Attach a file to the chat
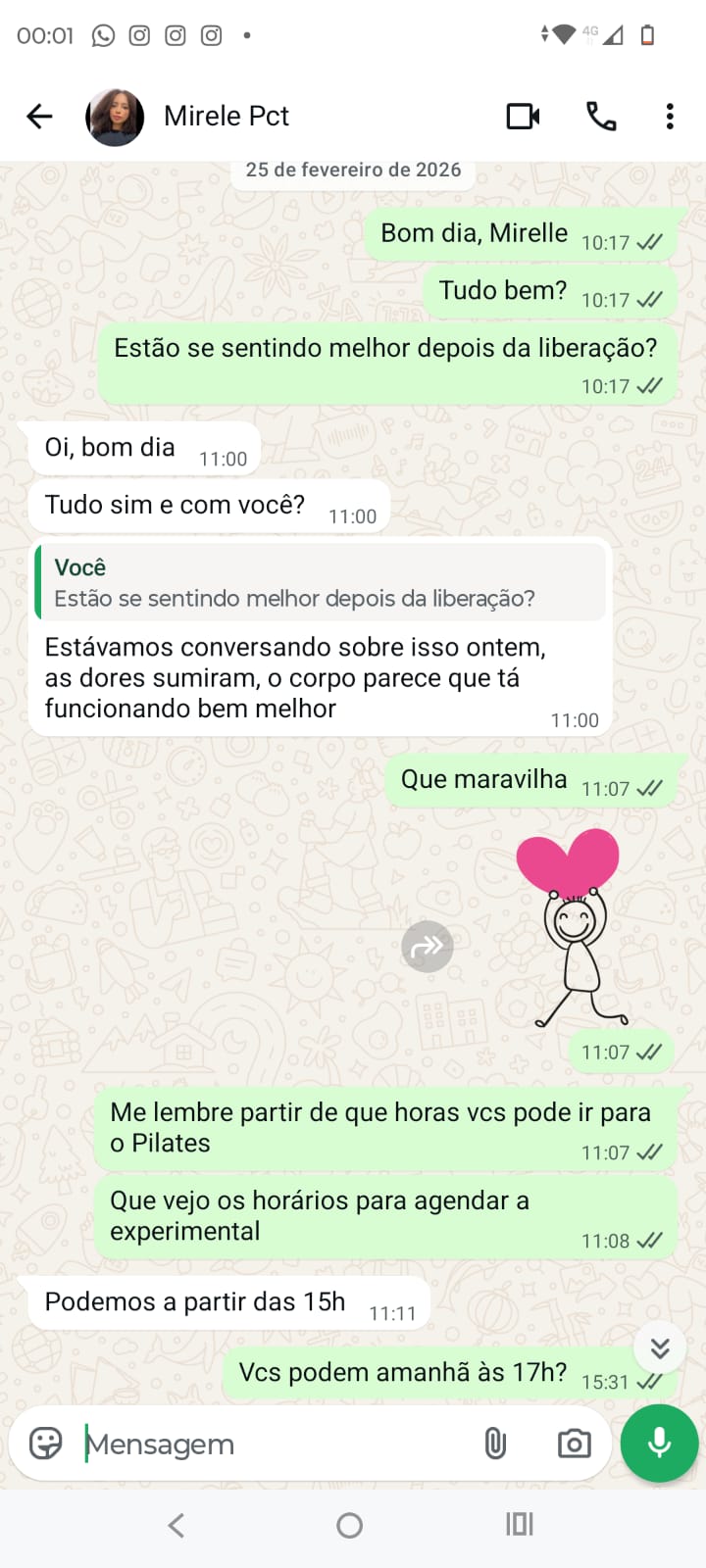706x1568 pixels. (x=495, y=1444)
